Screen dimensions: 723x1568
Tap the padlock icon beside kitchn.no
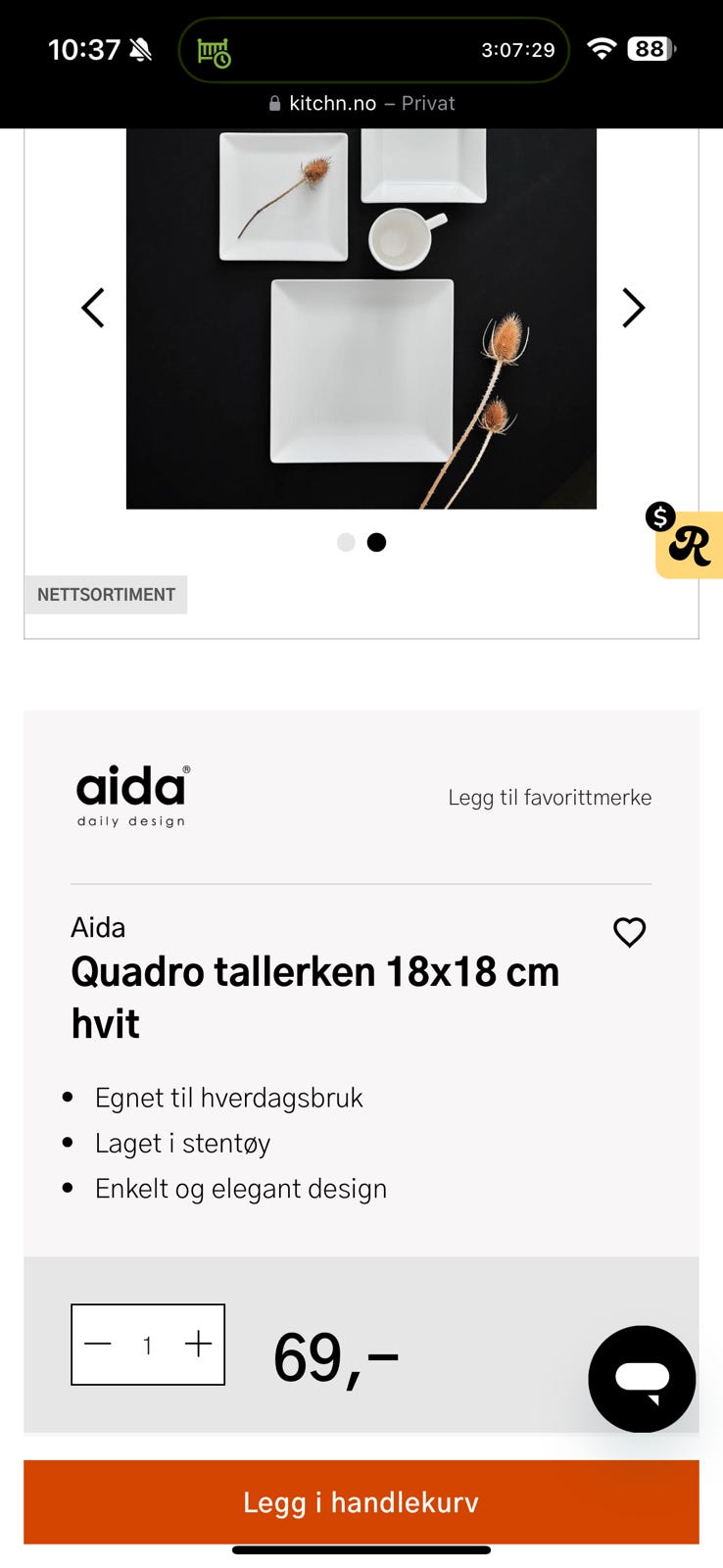pyautogui.click(x=275, y=103)
